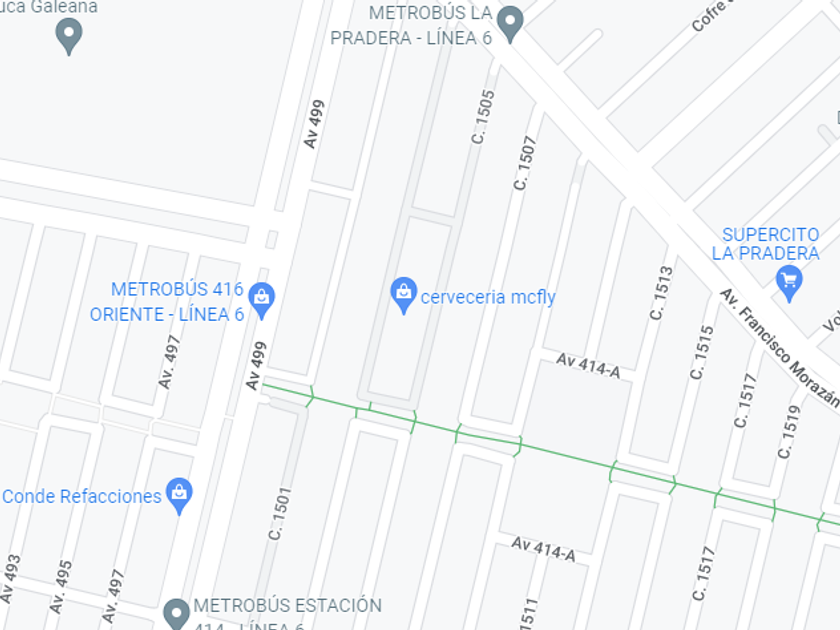Select the Conde Refacciones shop marker
Screen dimensions: 840x630
click(180, 494)
